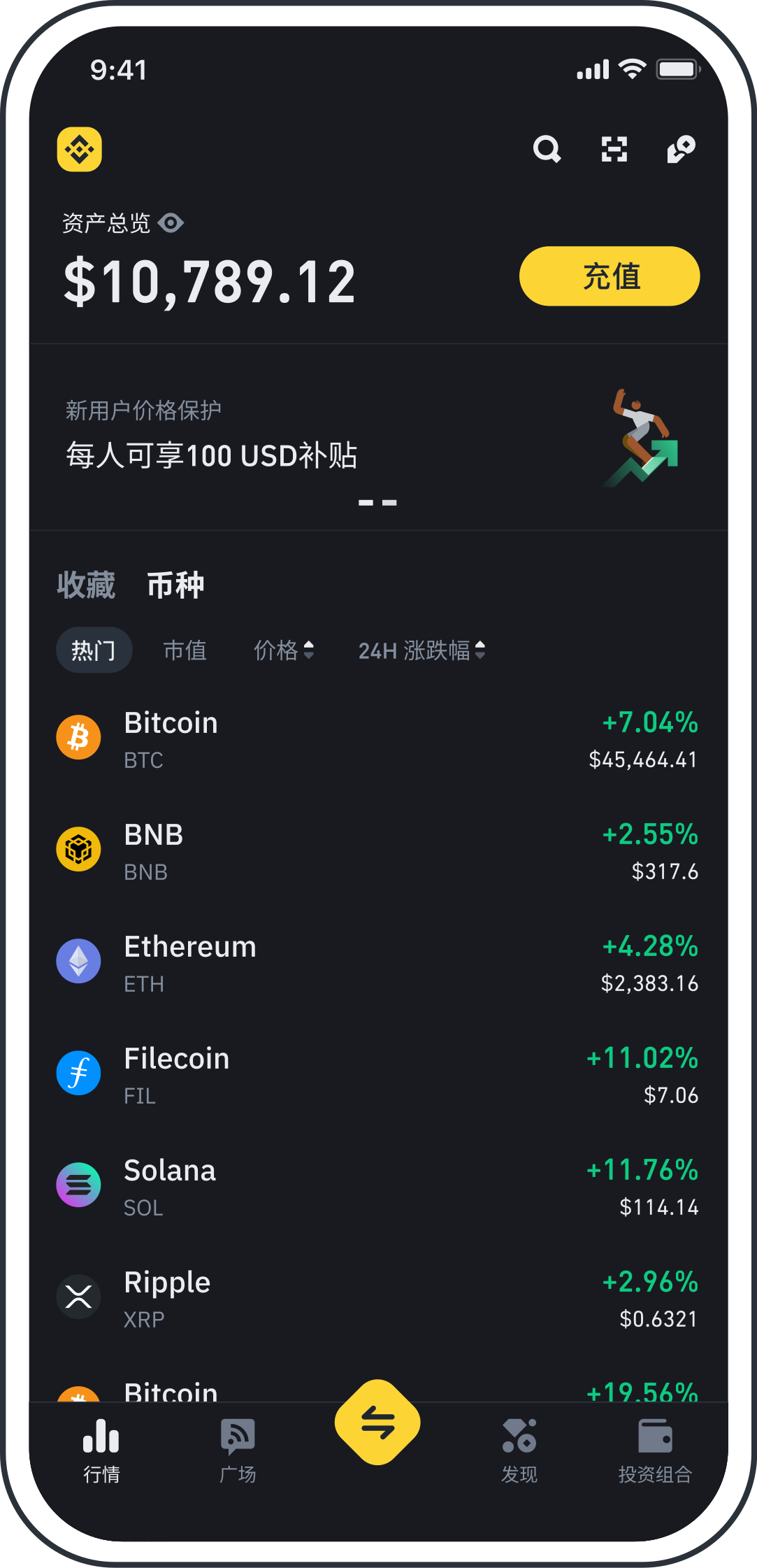Select the 市值 market cap filter

tap(185, 650)
